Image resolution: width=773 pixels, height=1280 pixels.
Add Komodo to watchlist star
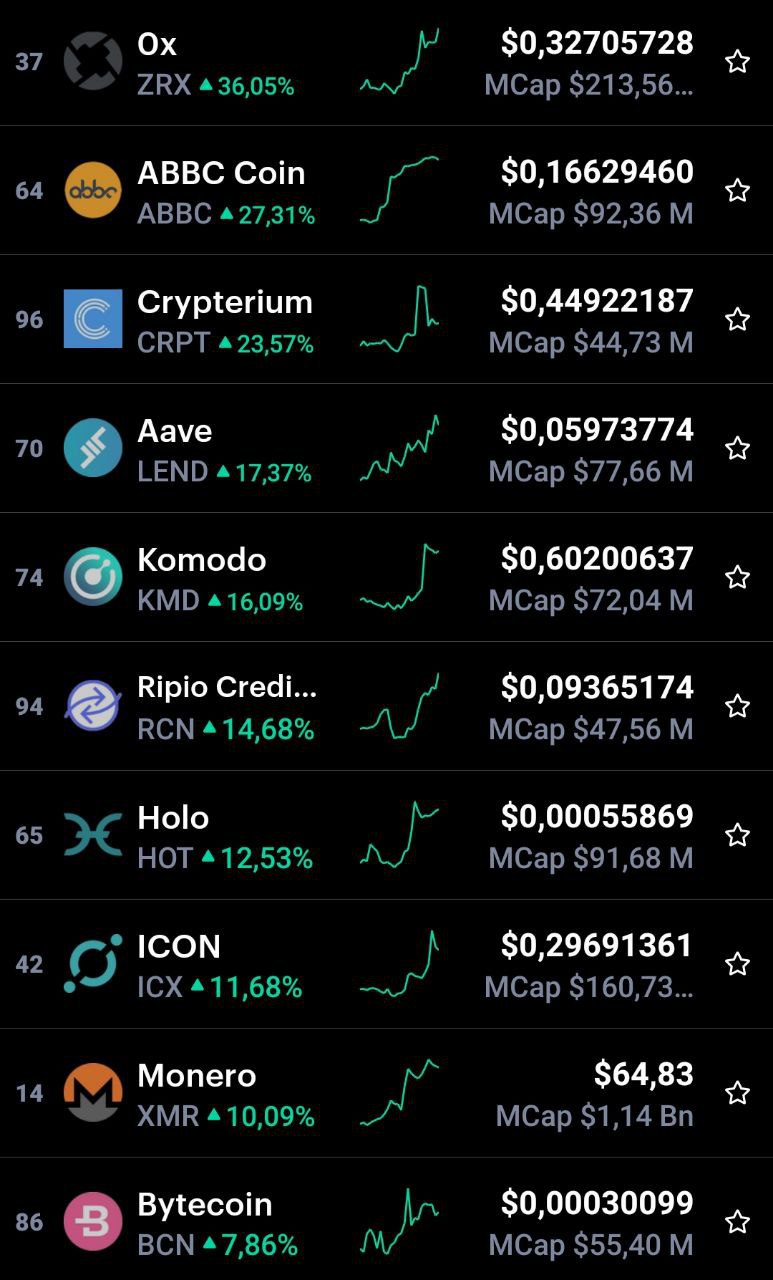point(737,577)
